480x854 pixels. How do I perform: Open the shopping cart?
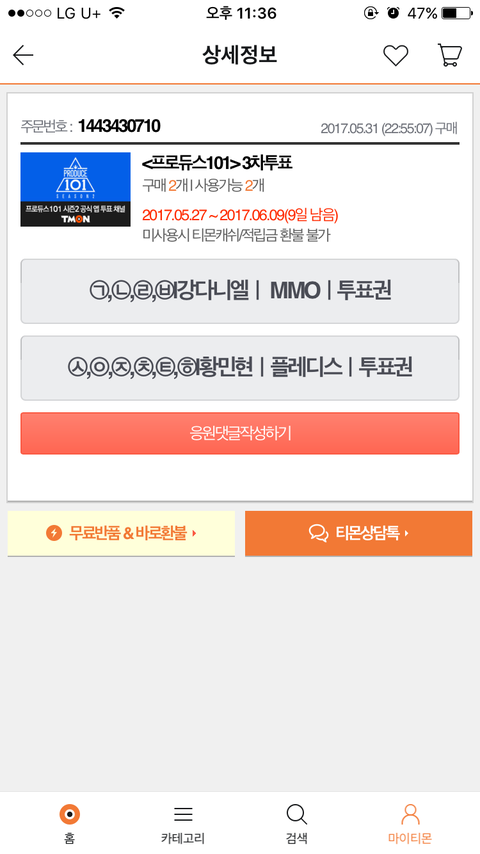coord(449,55)
